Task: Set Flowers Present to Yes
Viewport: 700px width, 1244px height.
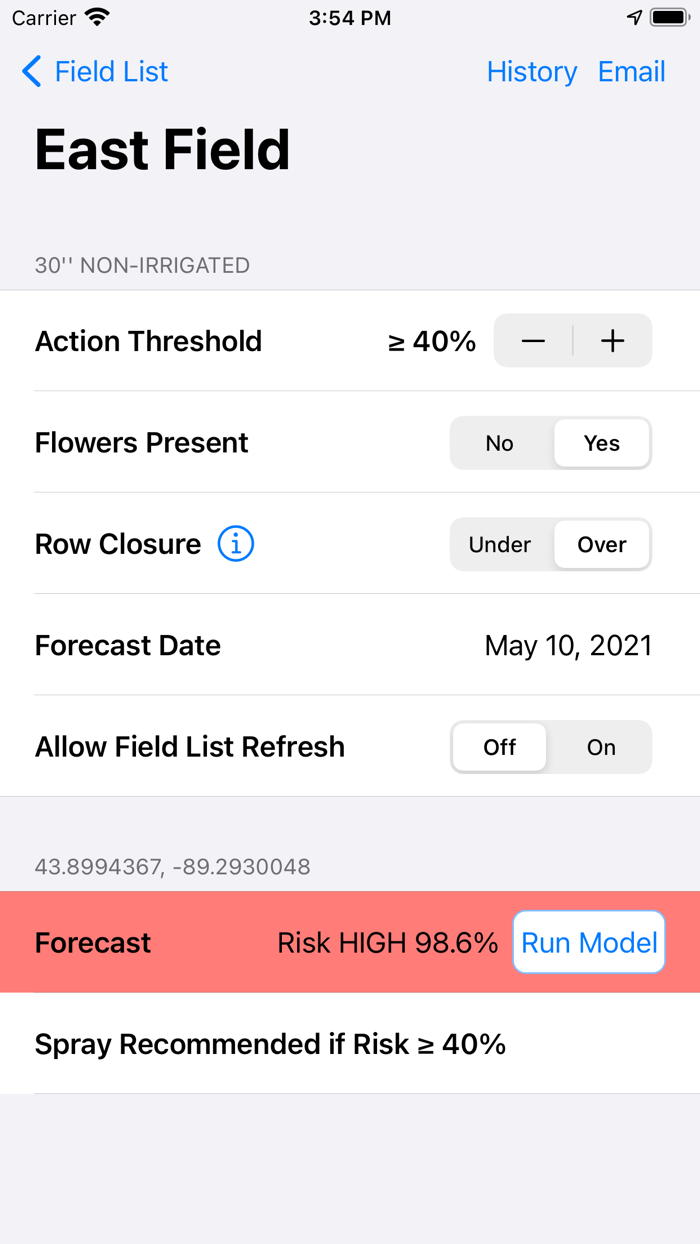Action: (602, 443)
